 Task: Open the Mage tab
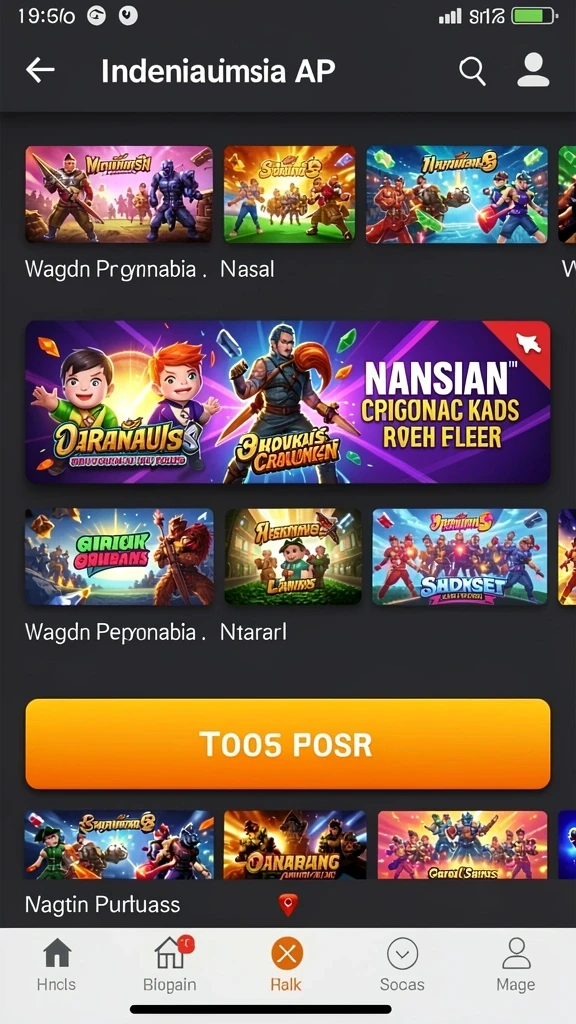[516, 965]
